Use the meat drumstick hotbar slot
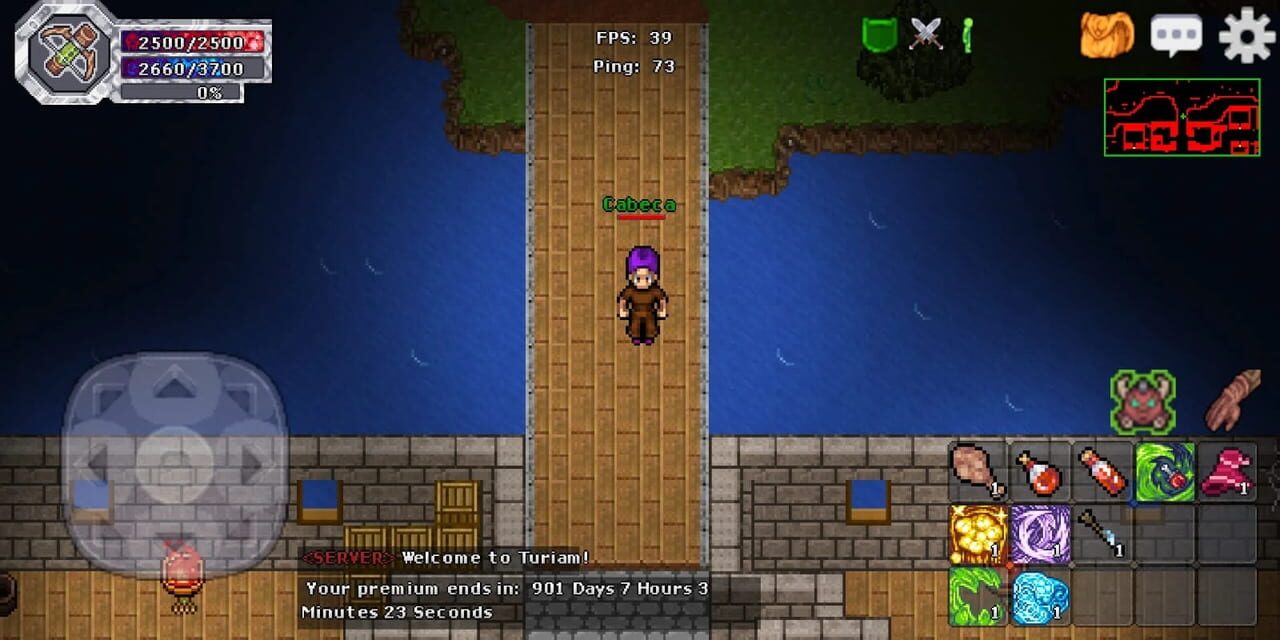The width and height of the screenshot is (1280, 640). click(x=978, y=471)
